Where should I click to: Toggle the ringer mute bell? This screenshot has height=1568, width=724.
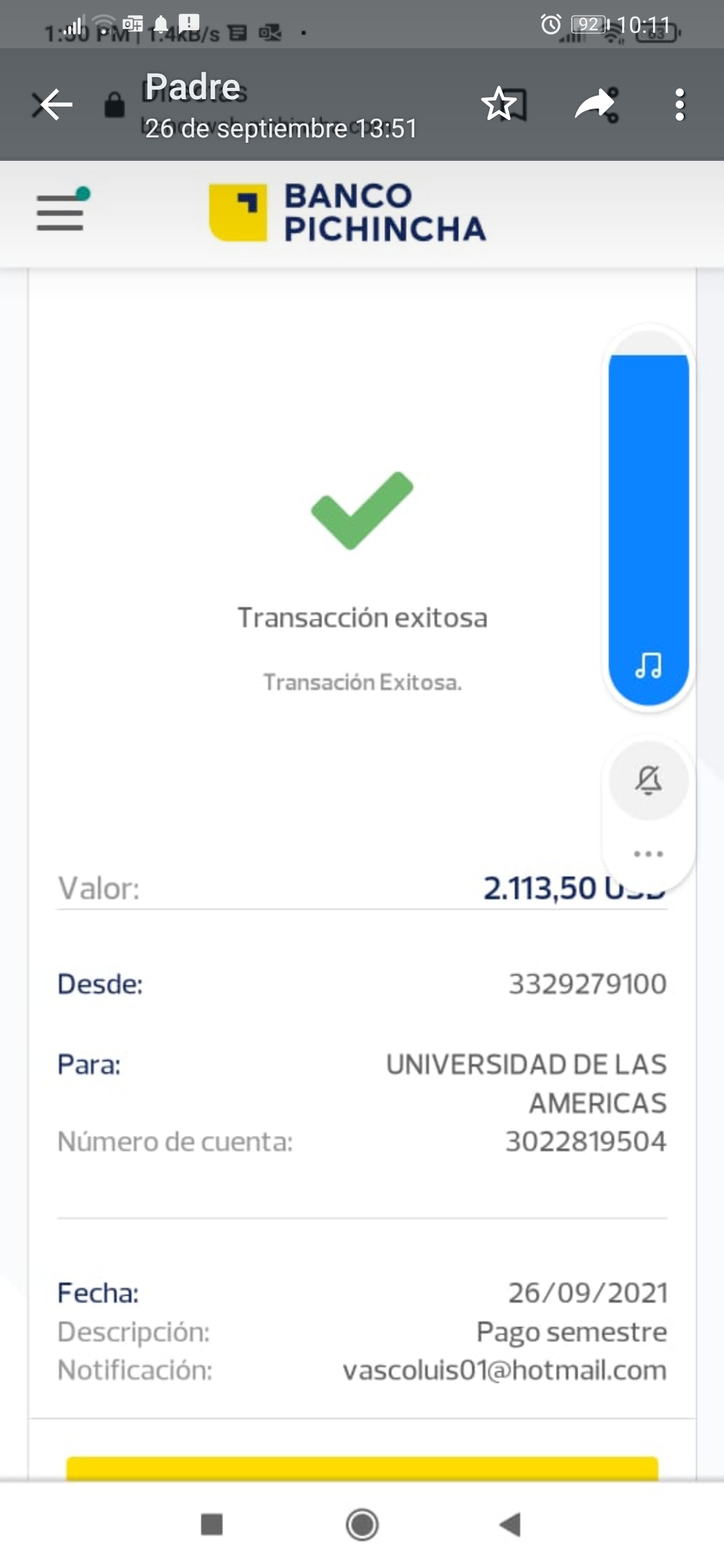(648, 780)
